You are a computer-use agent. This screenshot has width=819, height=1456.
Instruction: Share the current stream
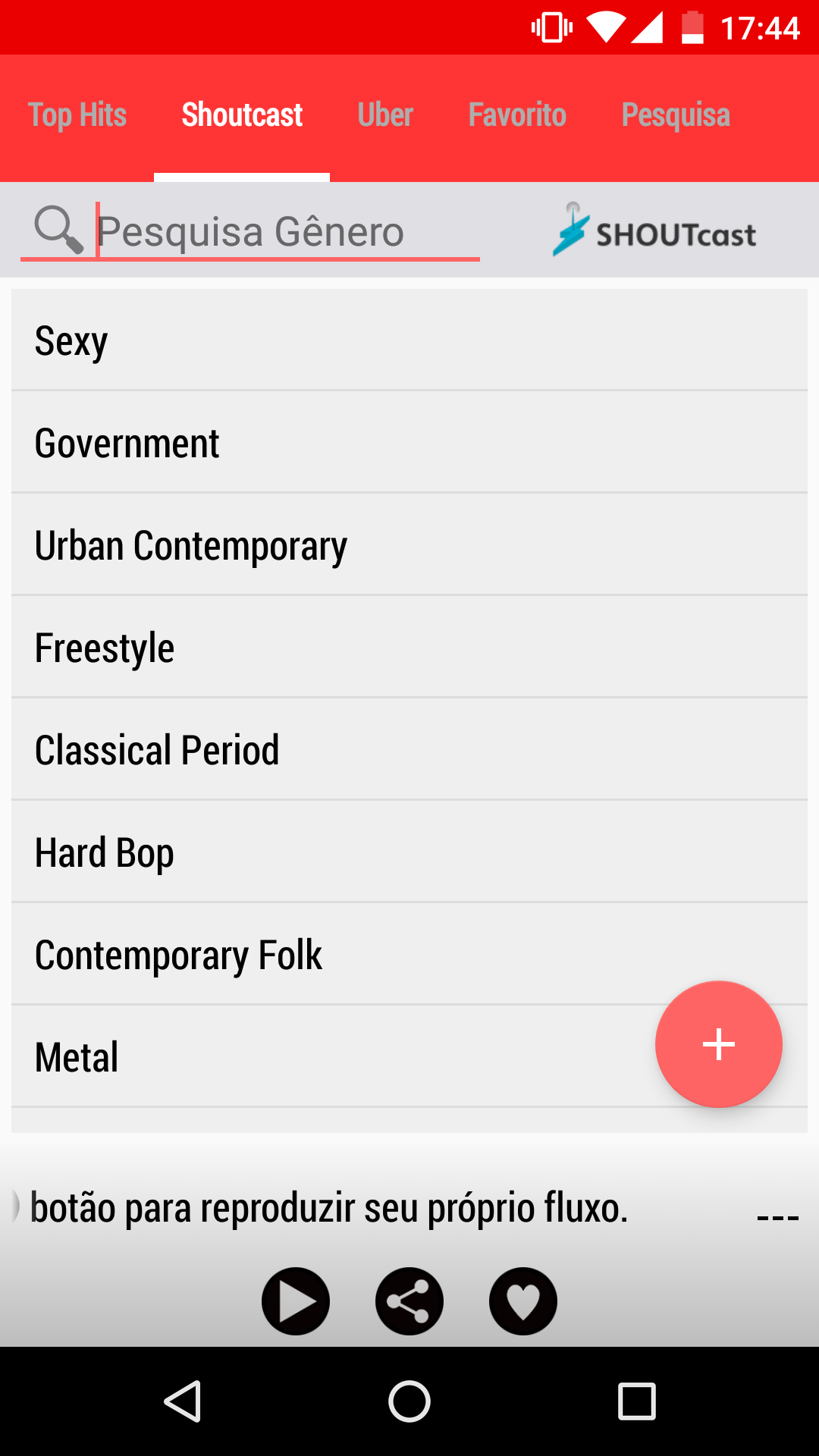[x=409, y=1301]
